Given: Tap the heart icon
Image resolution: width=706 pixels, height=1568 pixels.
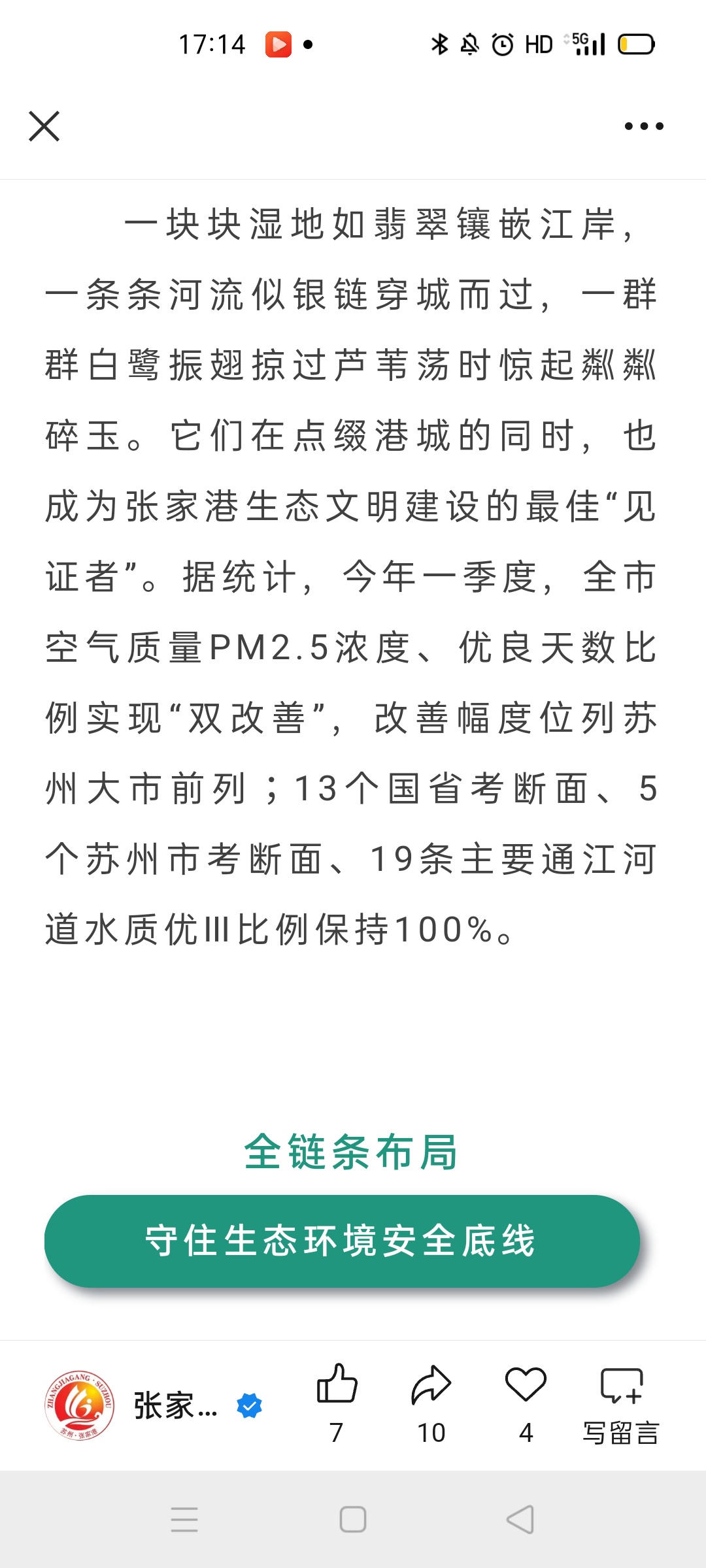Looking at the screenshot, I should click(526, 1403).
